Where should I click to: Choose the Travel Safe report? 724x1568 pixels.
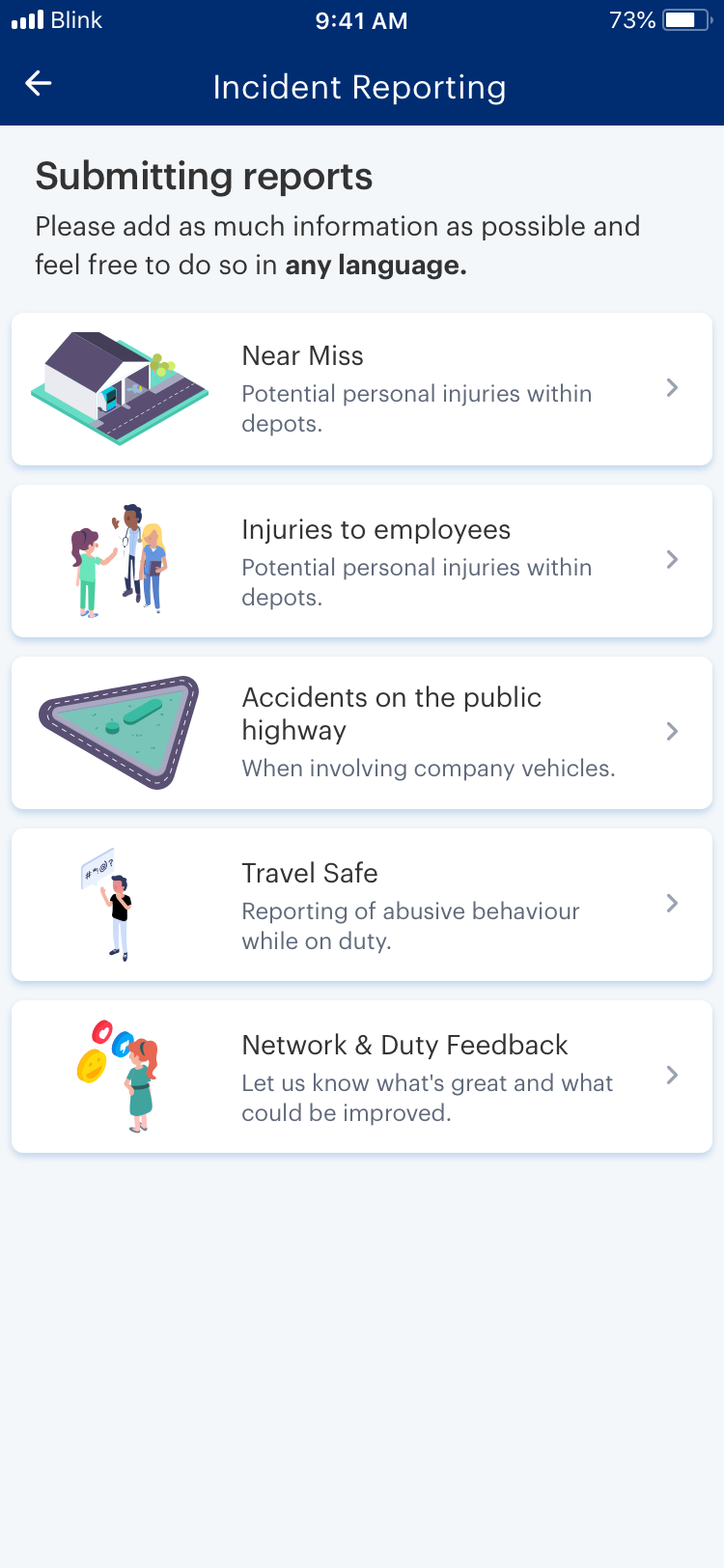362,905
